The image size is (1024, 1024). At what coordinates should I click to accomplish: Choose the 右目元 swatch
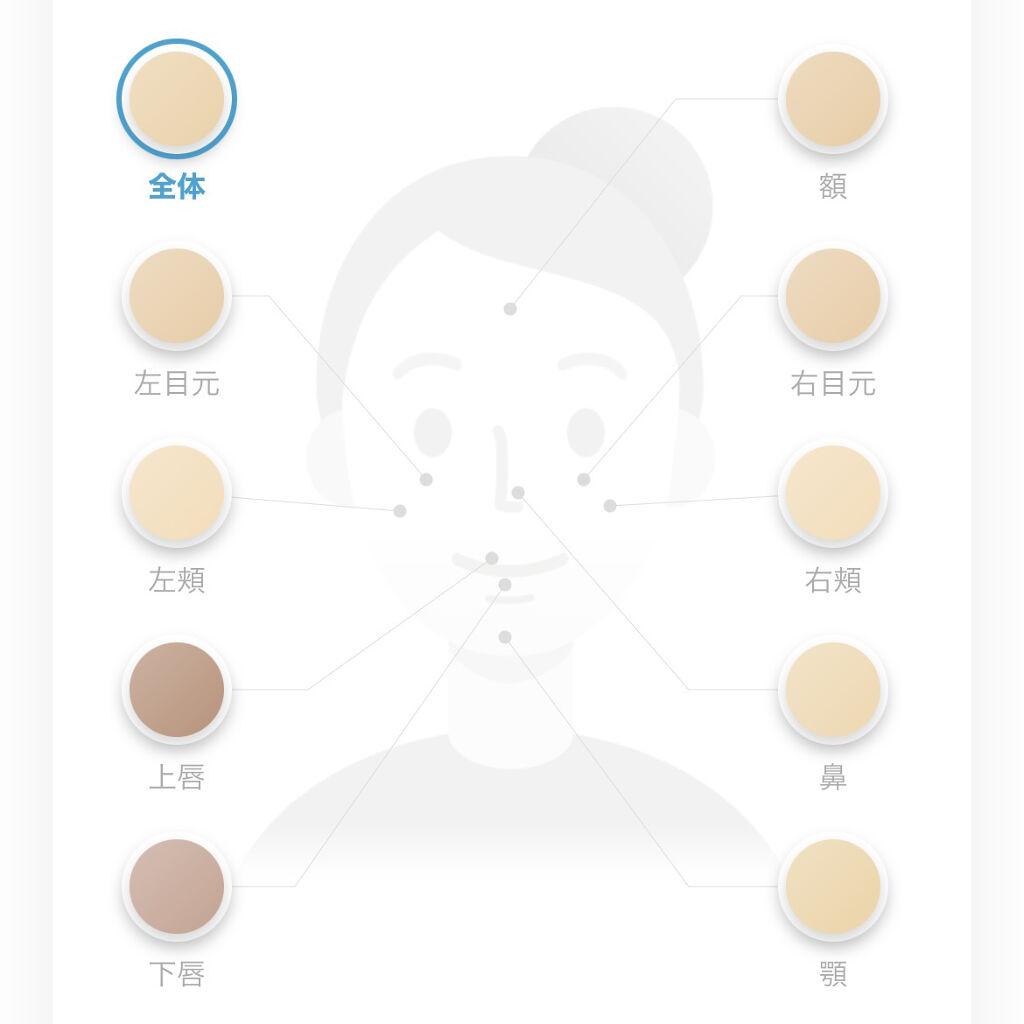click(x=832, y=296)
